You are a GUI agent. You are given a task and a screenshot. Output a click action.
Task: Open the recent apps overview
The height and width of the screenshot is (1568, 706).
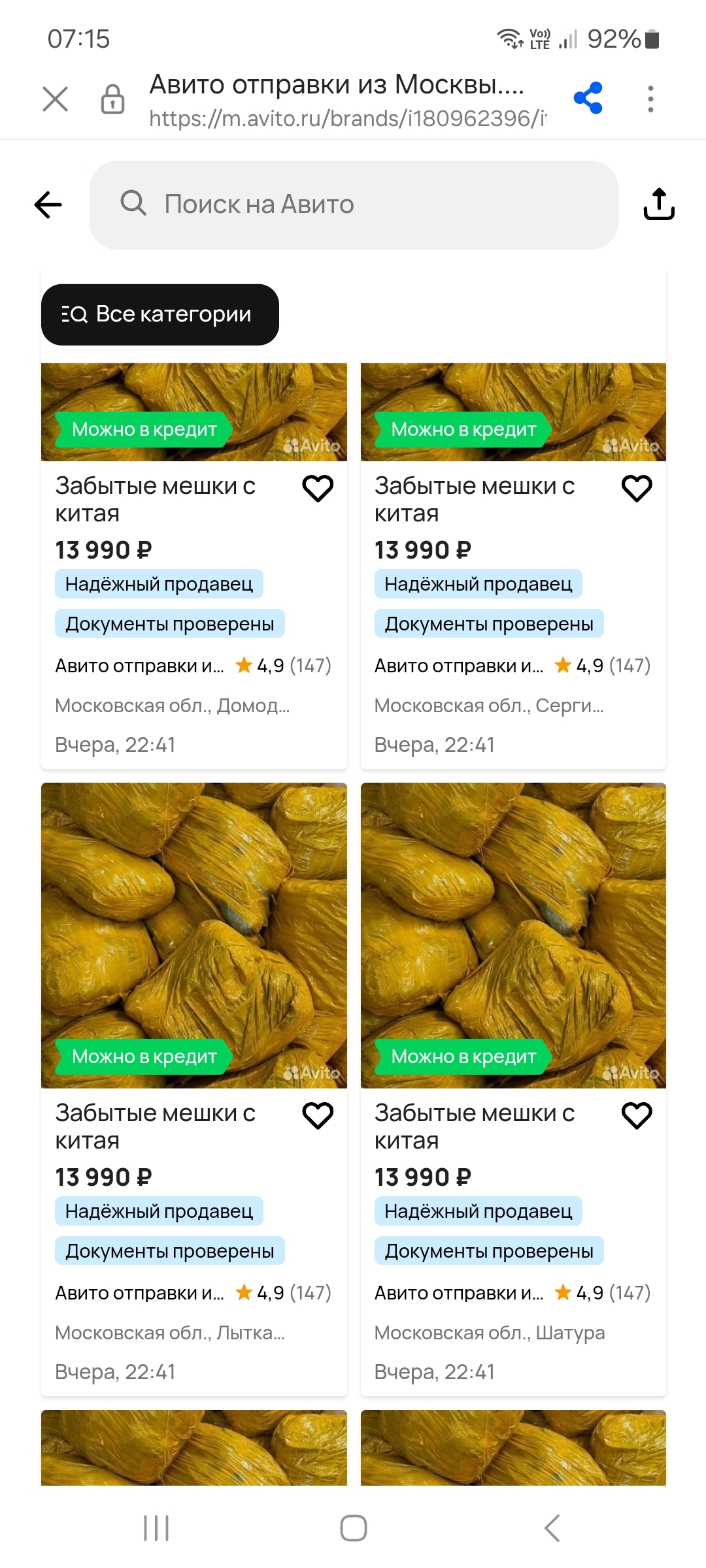[x=156, y=1528]
